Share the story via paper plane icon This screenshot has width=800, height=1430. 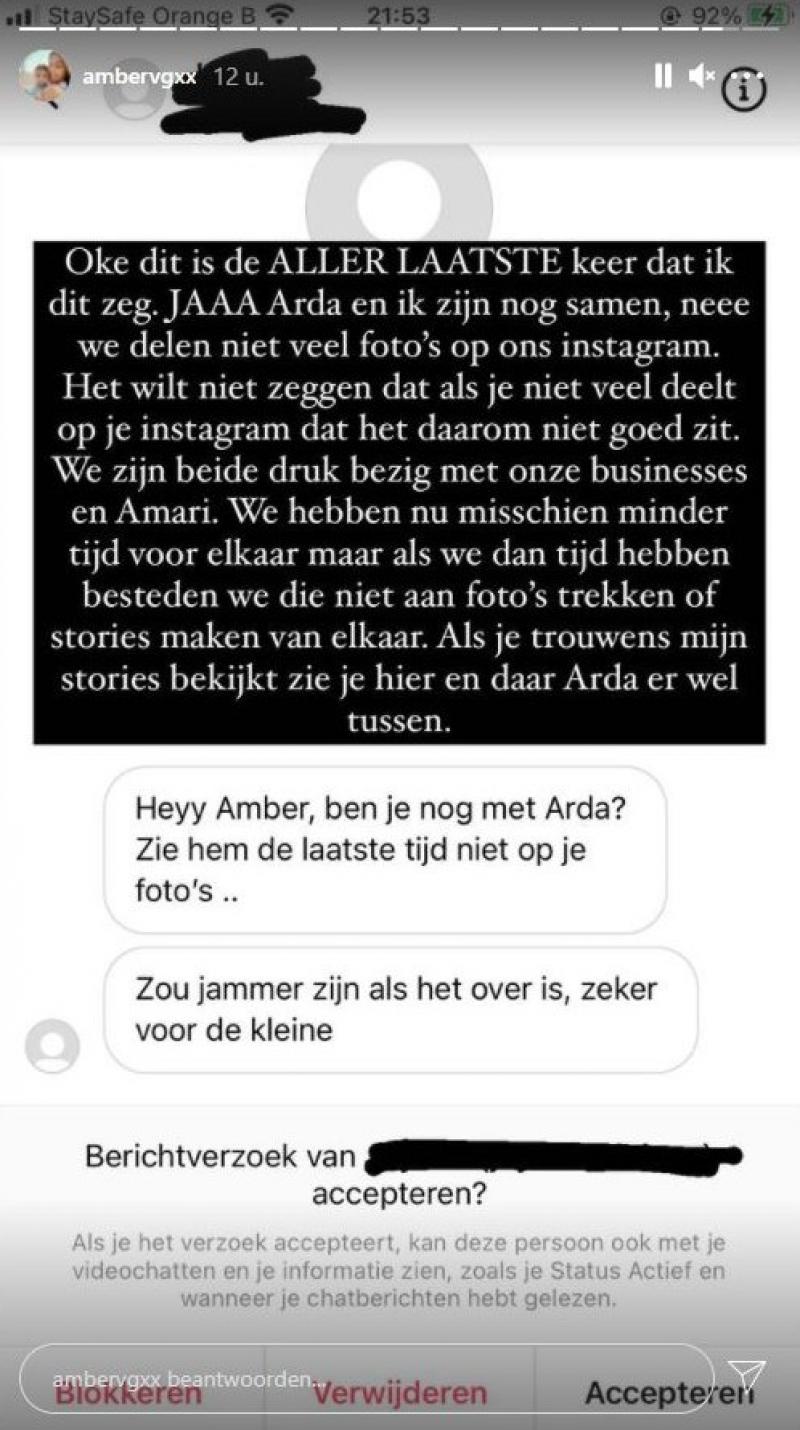pyautogui.click(x=745, y=1377)
